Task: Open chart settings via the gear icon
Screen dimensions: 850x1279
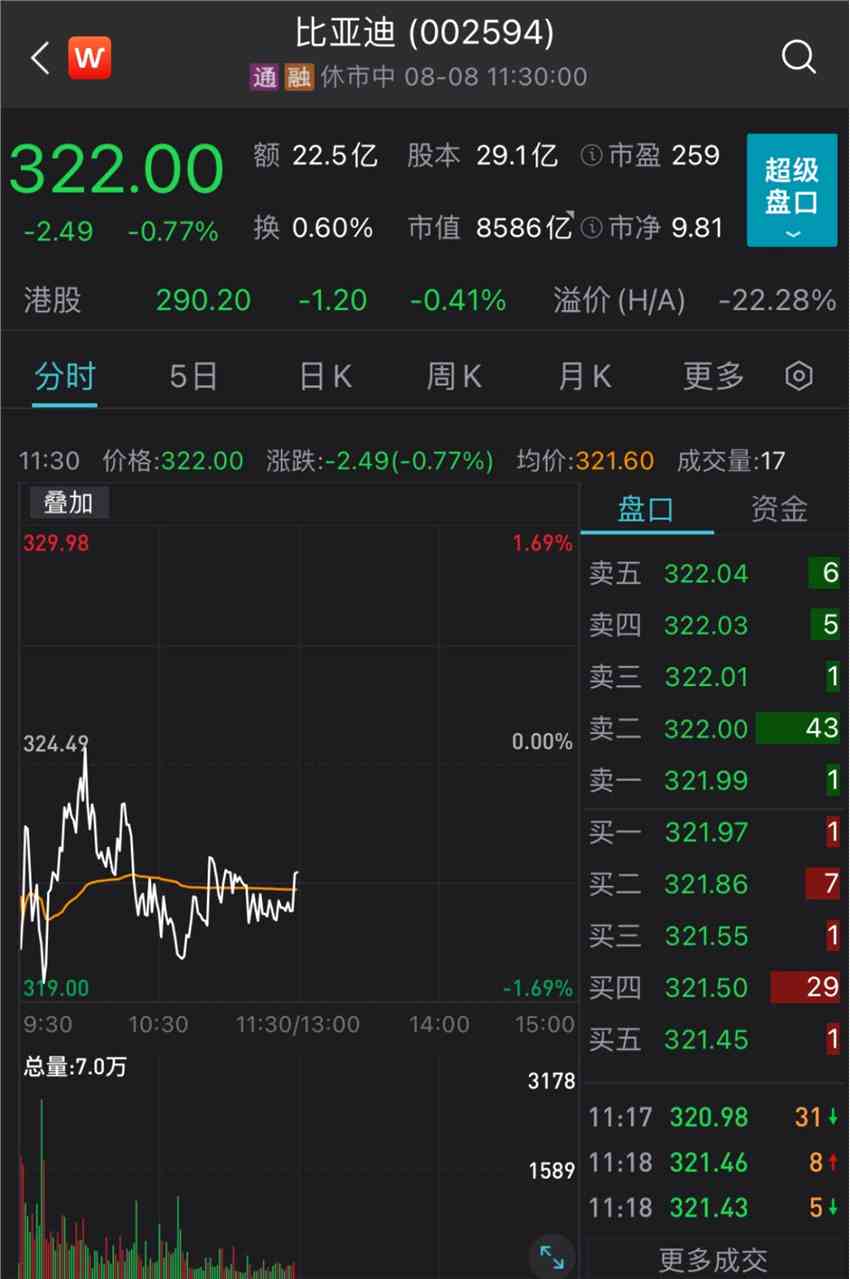Action: [797, 375]
